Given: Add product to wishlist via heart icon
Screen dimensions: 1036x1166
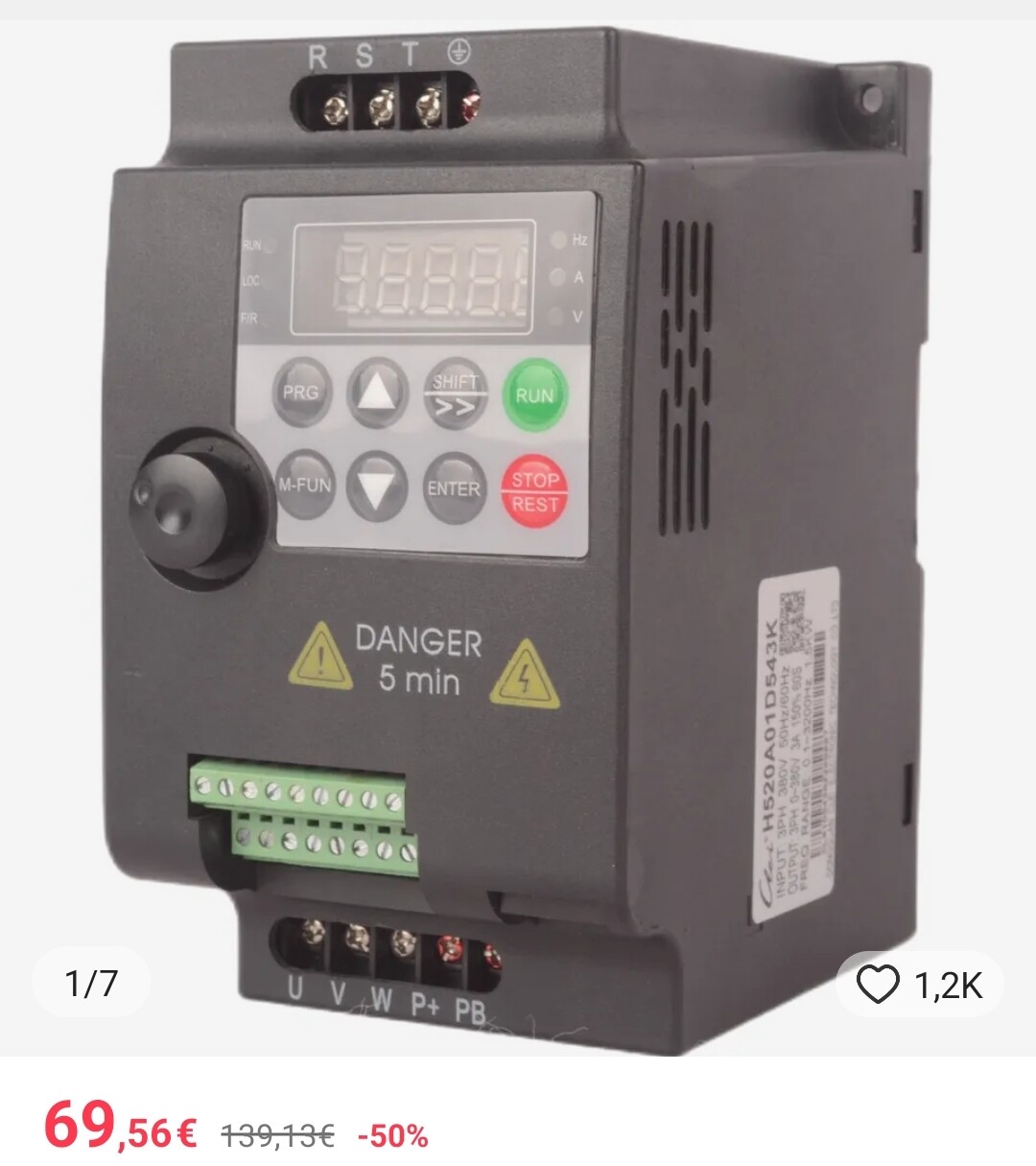Looking at the screenshot, I should click(x=878, y=985).
